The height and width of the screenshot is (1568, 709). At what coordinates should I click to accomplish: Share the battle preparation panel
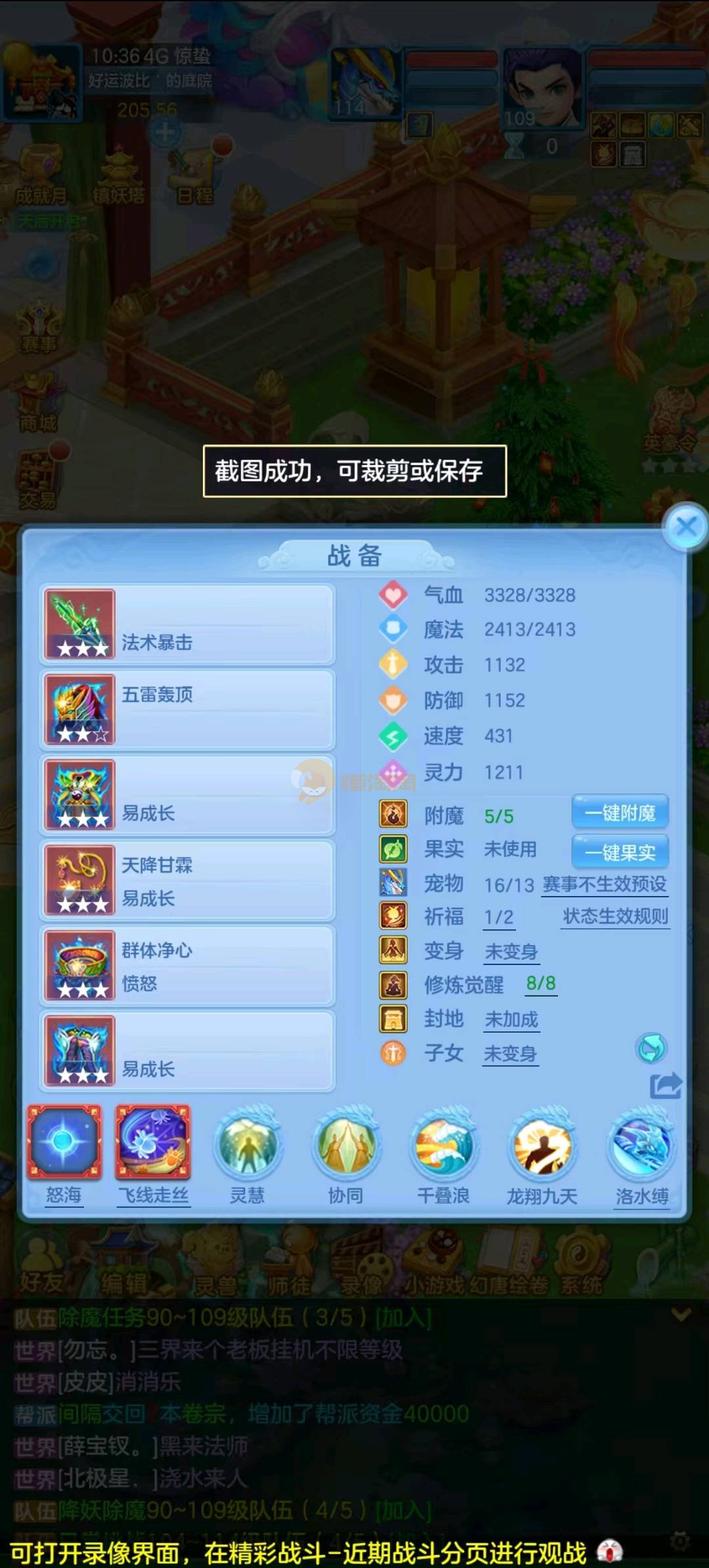coord(666,1085)
